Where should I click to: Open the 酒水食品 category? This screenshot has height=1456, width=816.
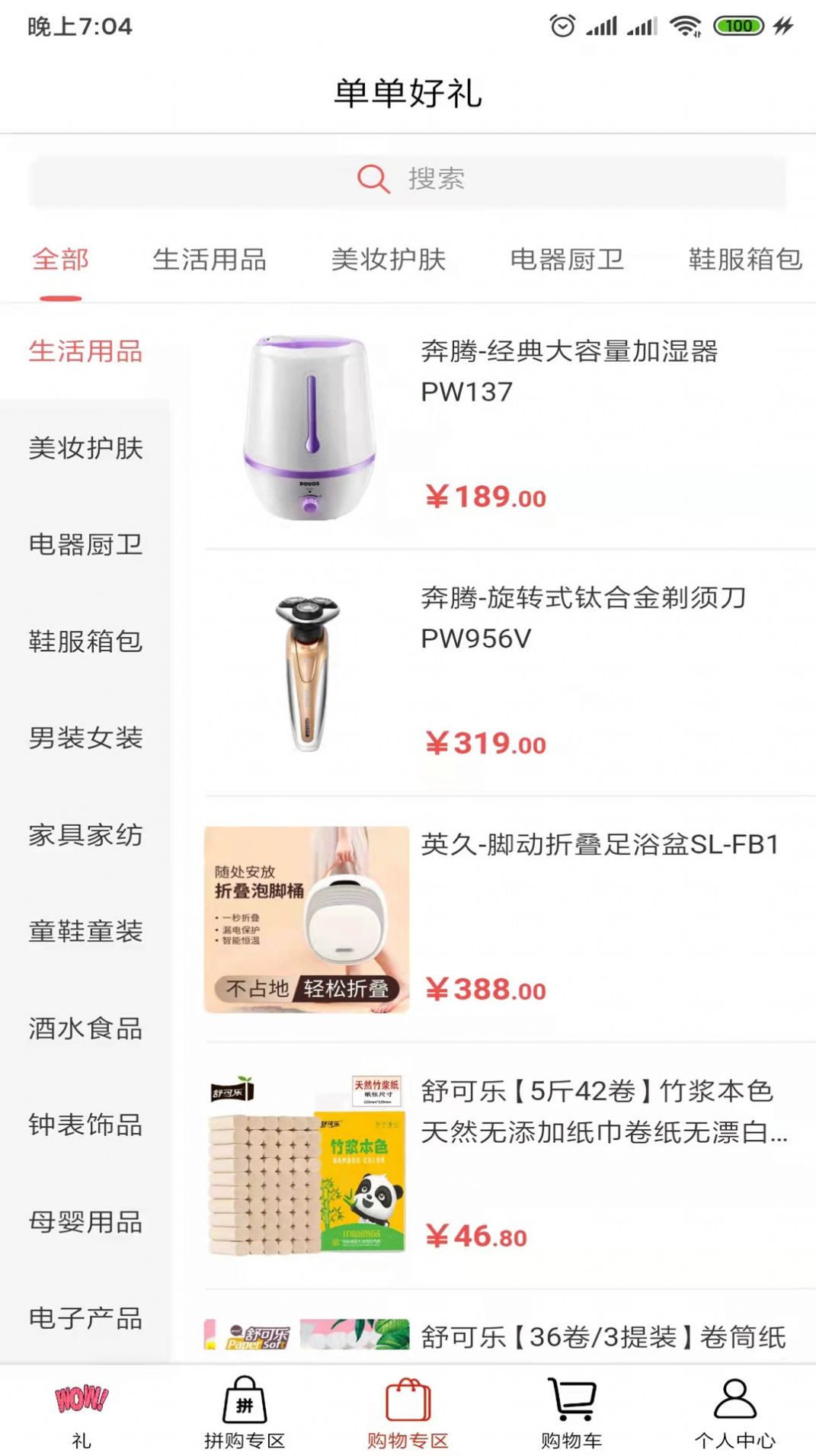tap(84, 1028)
